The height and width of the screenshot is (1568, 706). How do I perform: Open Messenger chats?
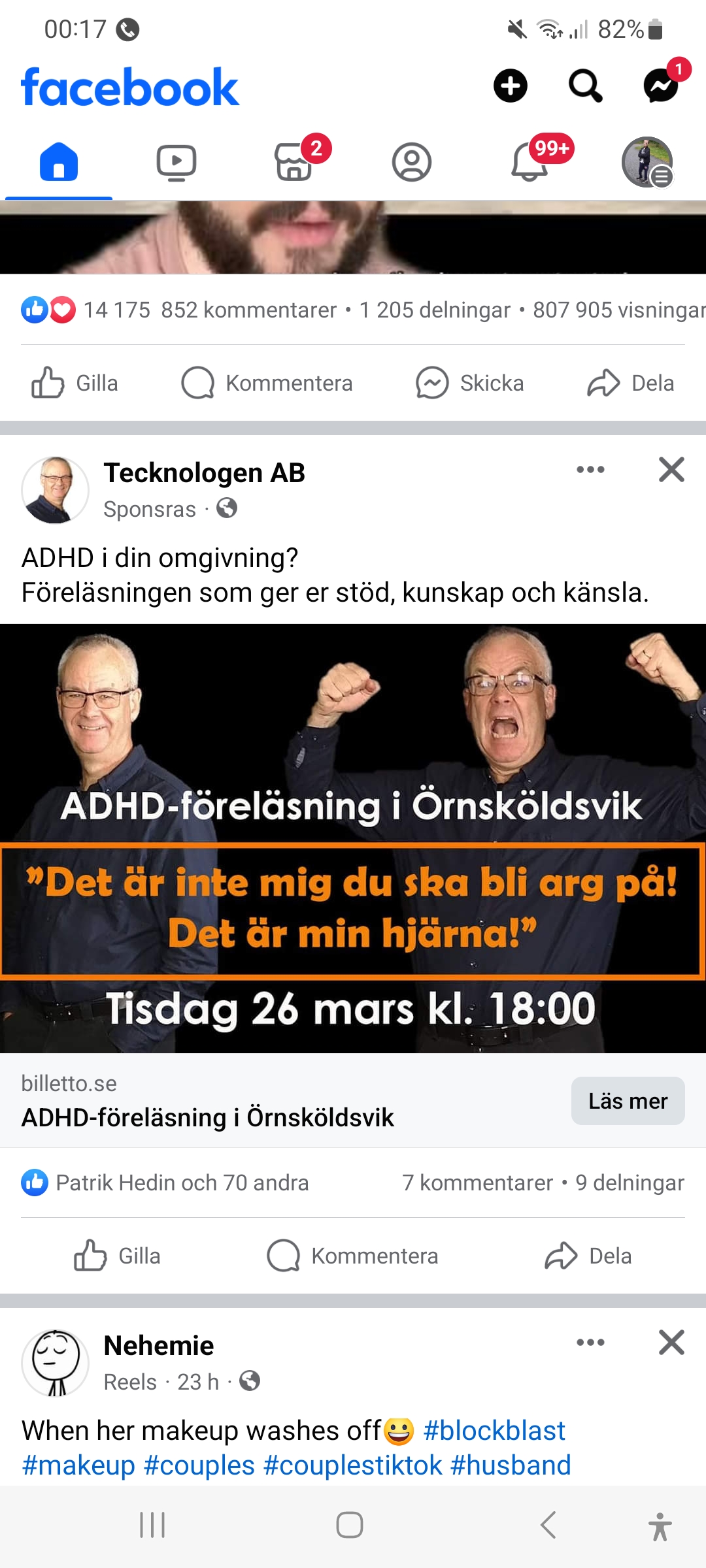click(661, 86)
